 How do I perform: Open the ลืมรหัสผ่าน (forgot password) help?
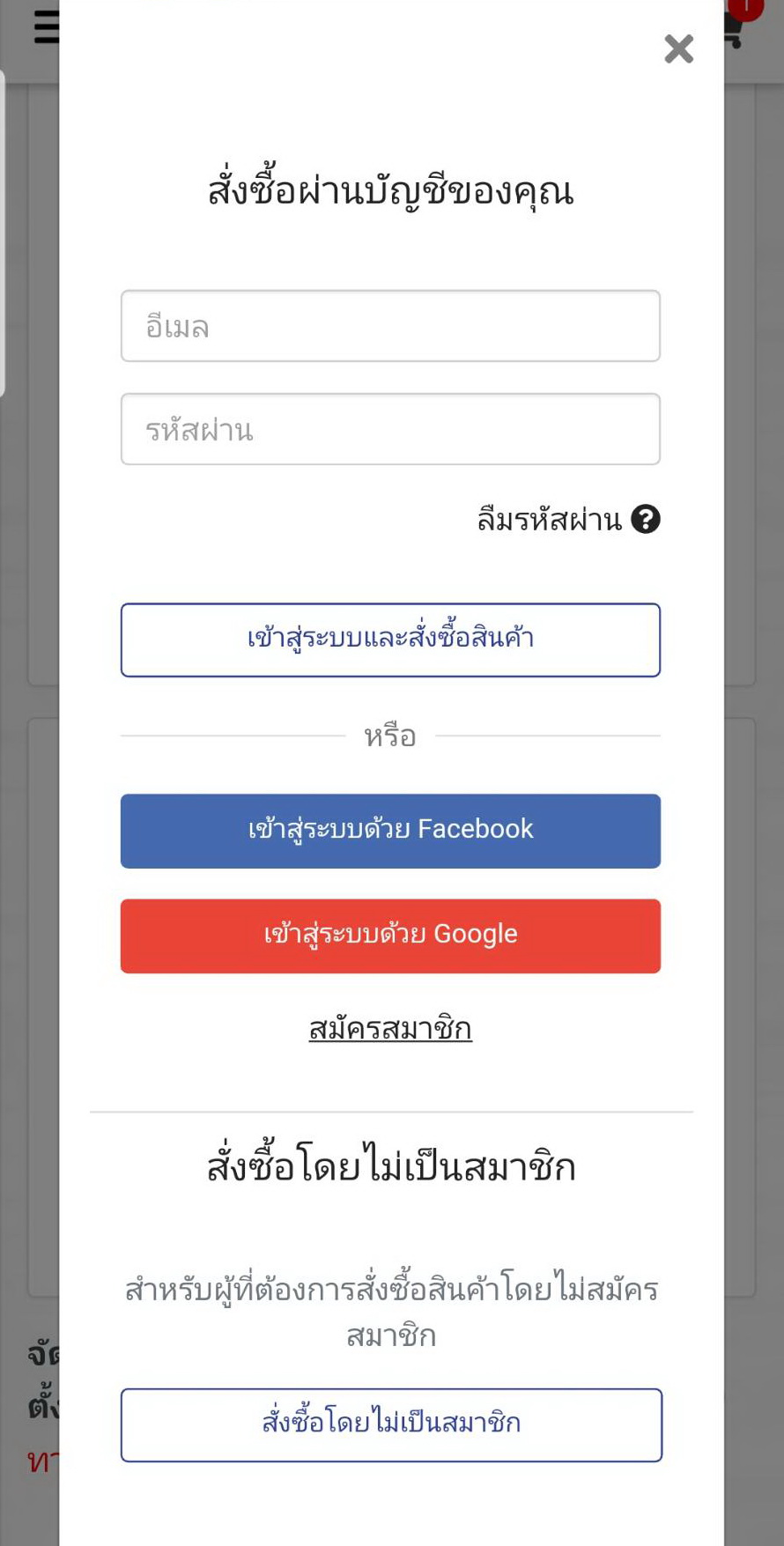tap(567, 520)
